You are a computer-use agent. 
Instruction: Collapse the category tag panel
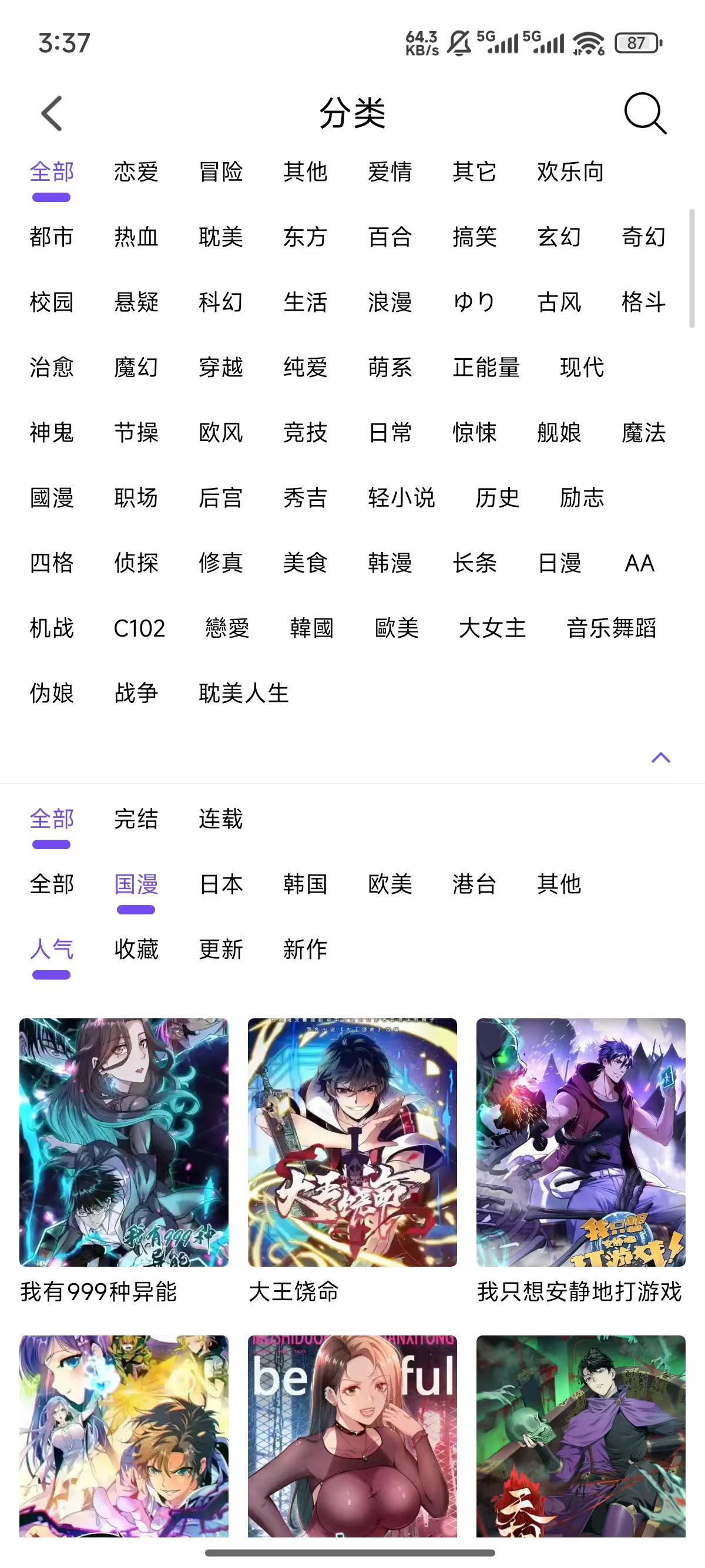660,756
